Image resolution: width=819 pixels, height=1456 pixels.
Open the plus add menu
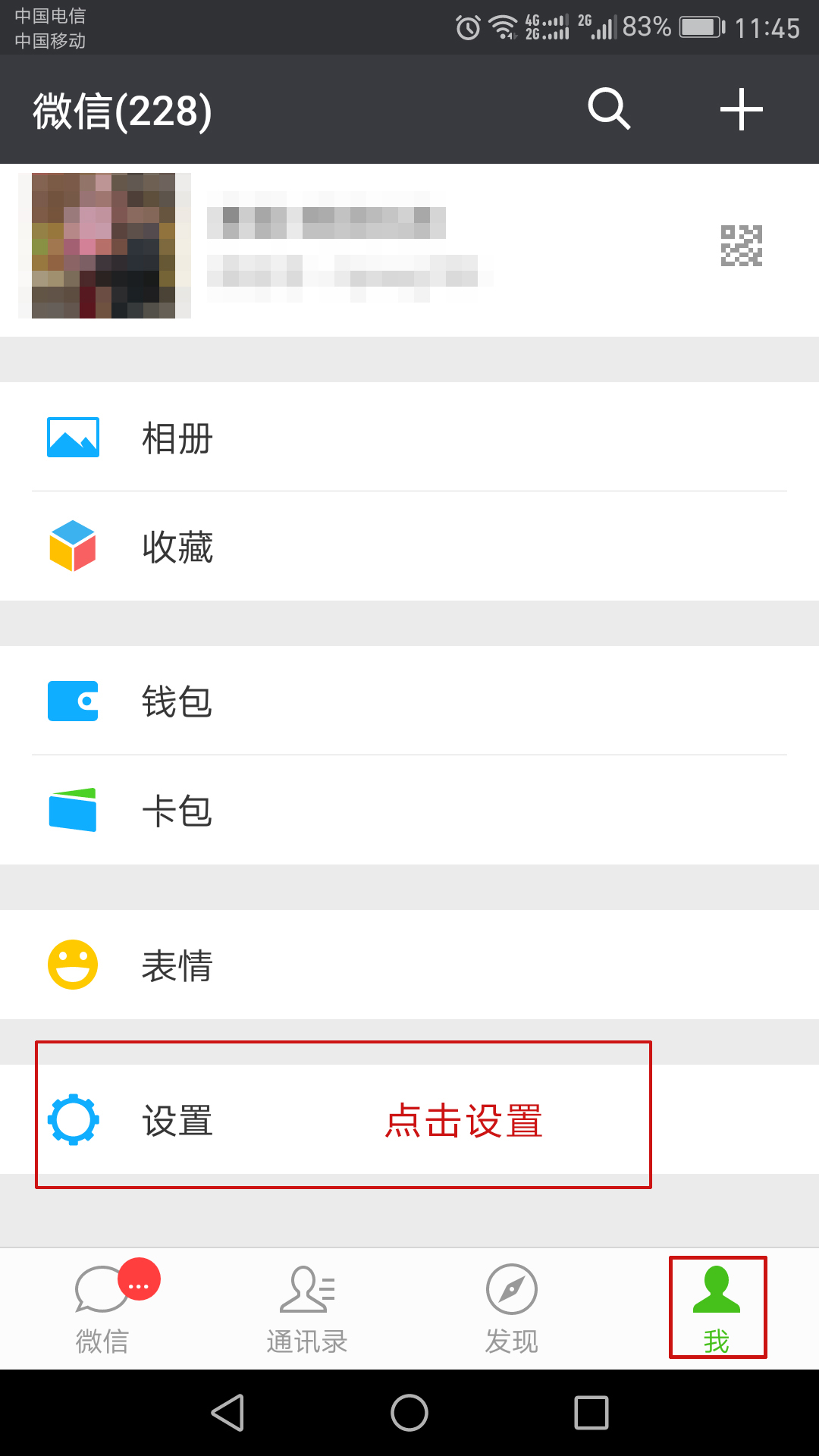[741, 109]
